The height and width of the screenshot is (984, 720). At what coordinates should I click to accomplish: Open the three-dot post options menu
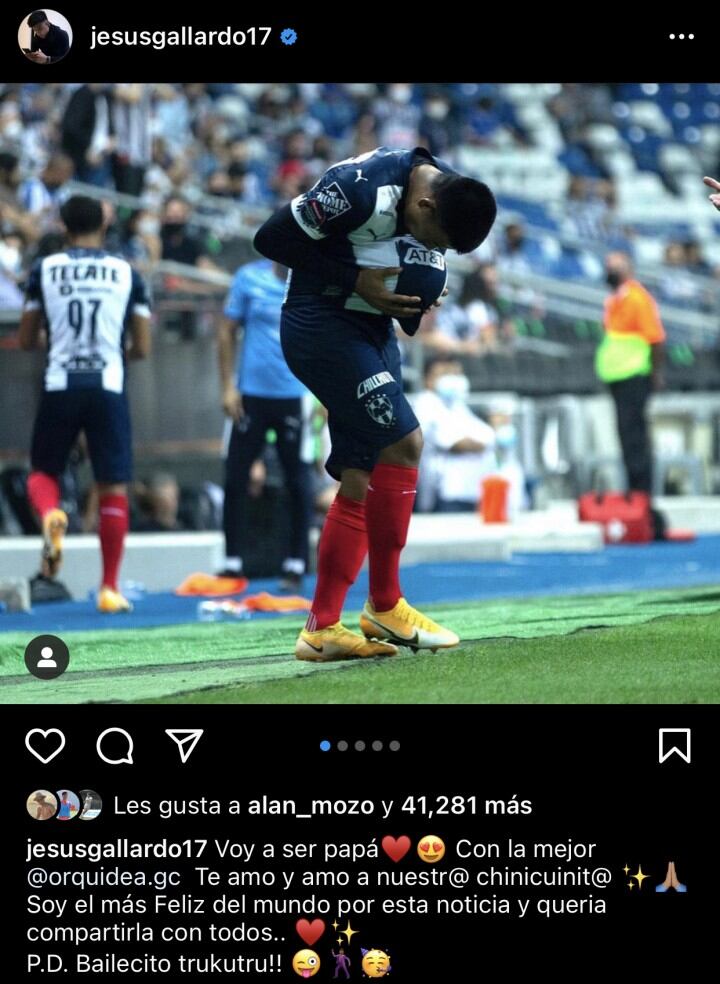point(681,37)
